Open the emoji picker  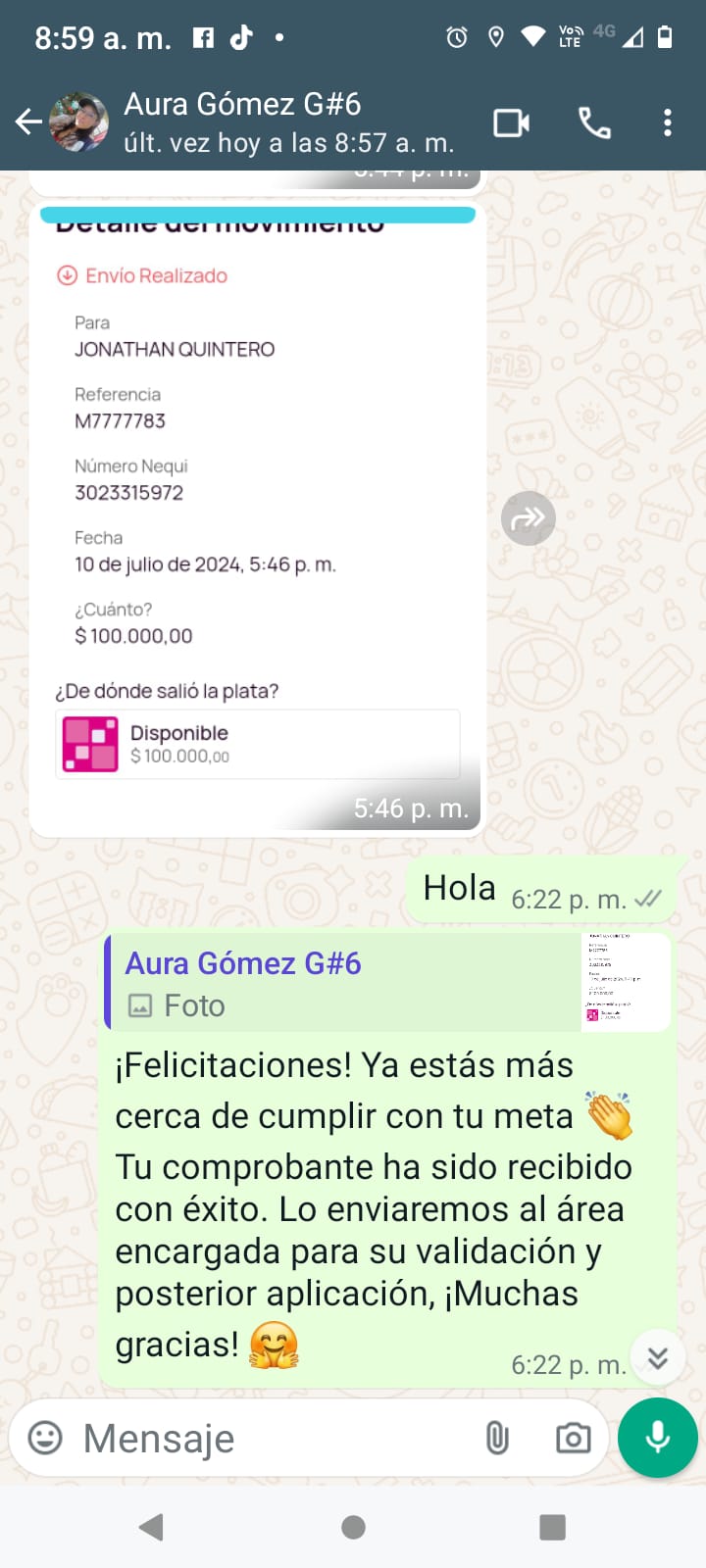pos(45,1438)
